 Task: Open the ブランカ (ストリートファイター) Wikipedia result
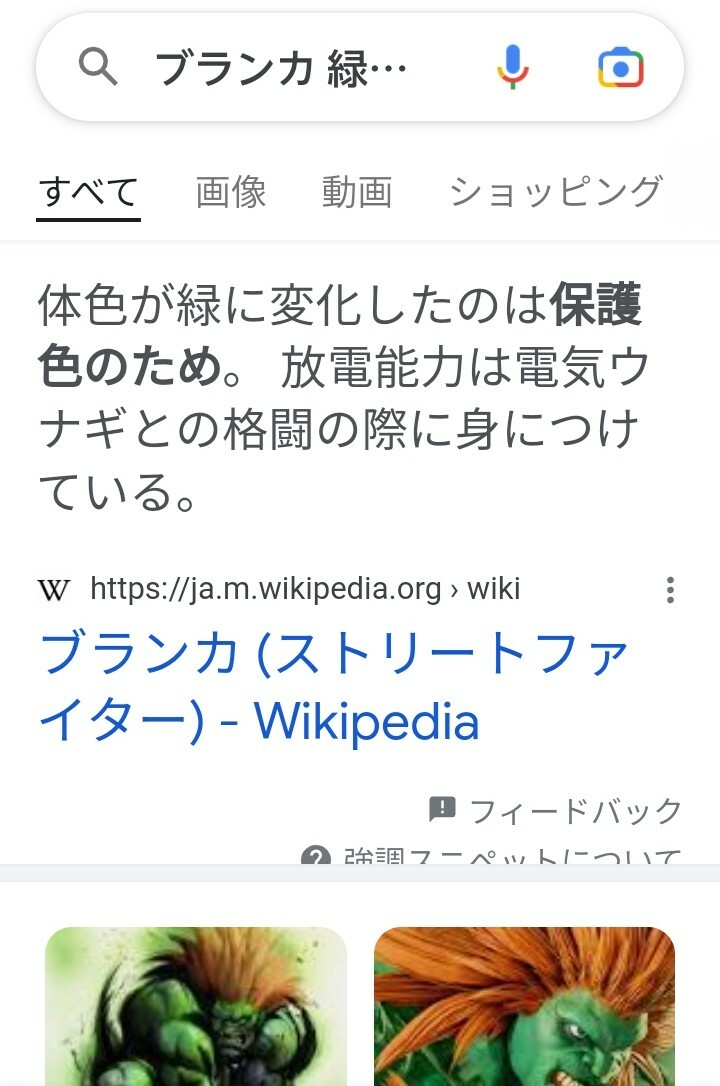pyautogui.click(x=333, y=688)
